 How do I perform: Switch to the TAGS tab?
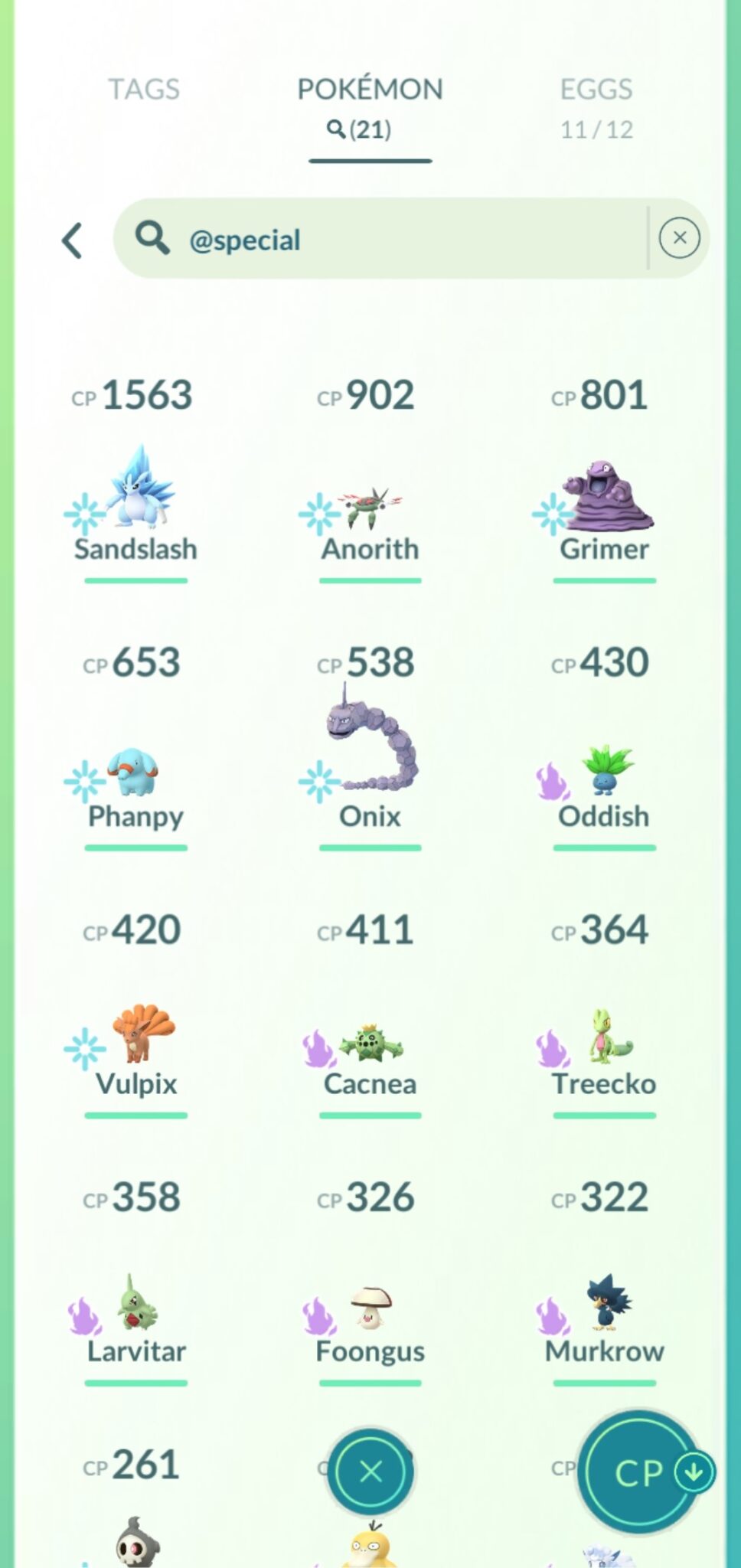pyautogui.click(x=145, y=89)
